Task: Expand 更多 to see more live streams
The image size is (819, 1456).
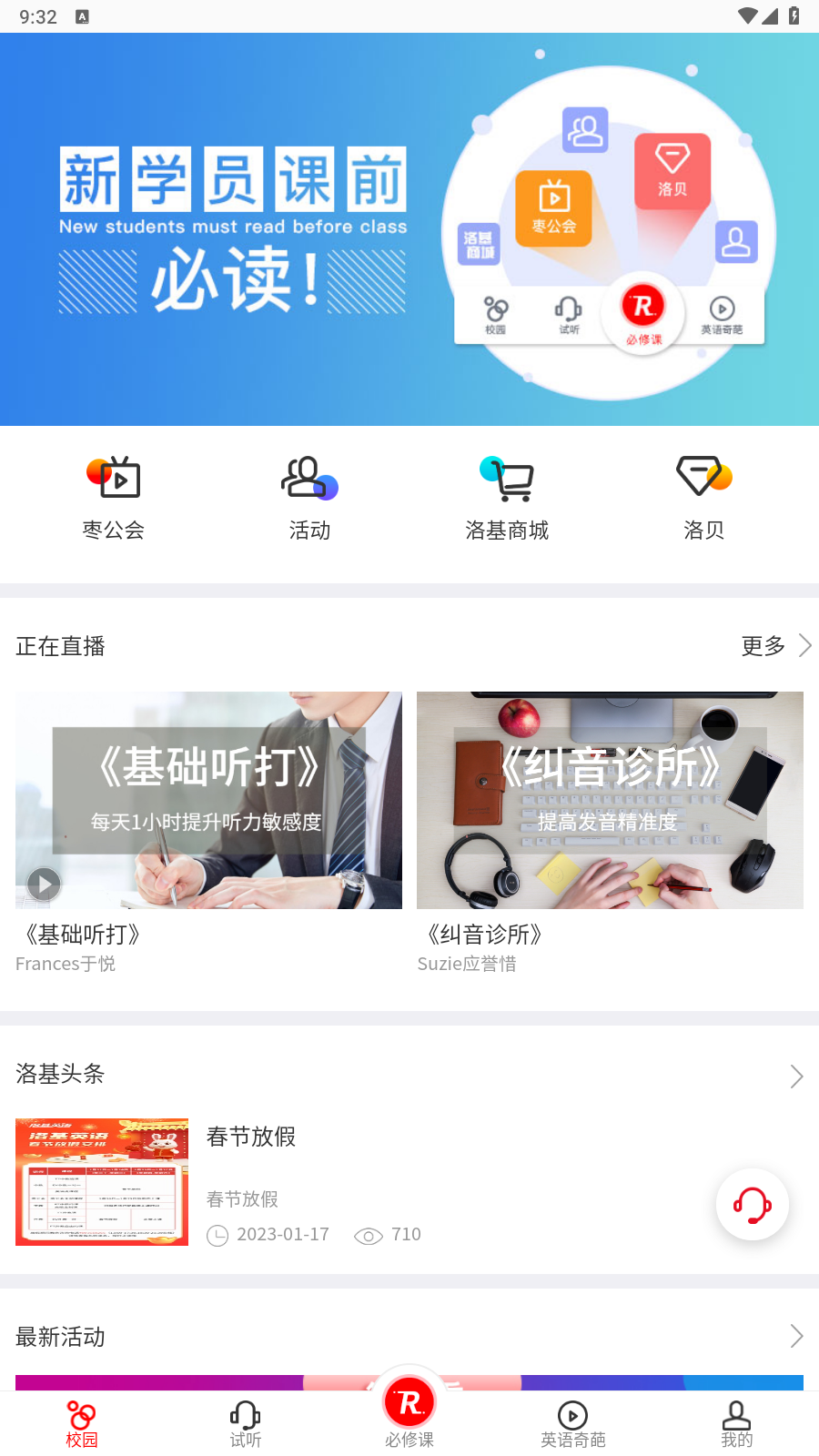Action: [773, 646]
